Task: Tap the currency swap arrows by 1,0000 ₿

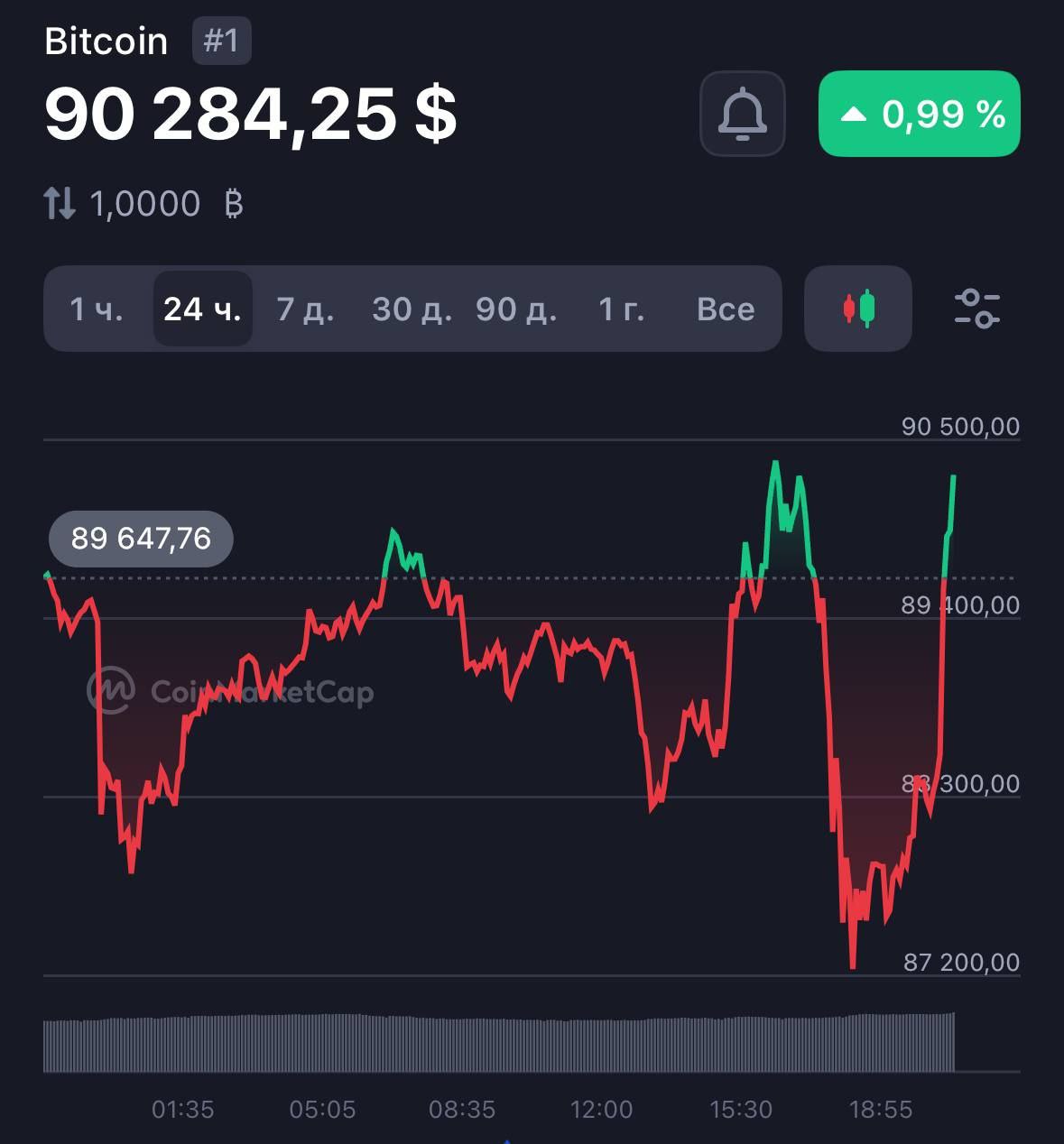Action: click(60, 204)
